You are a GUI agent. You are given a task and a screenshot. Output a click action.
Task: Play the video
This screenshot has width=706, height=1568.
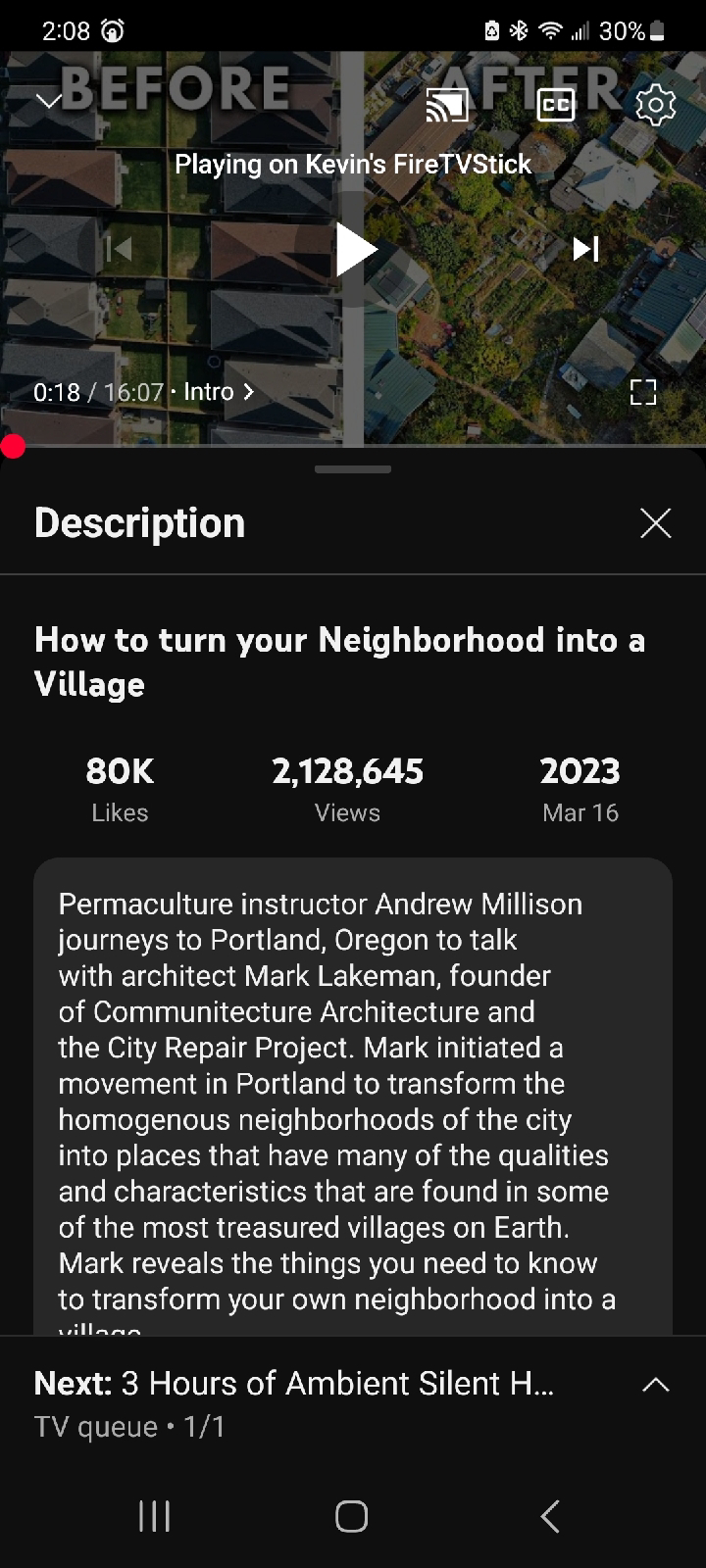point(354,250)
